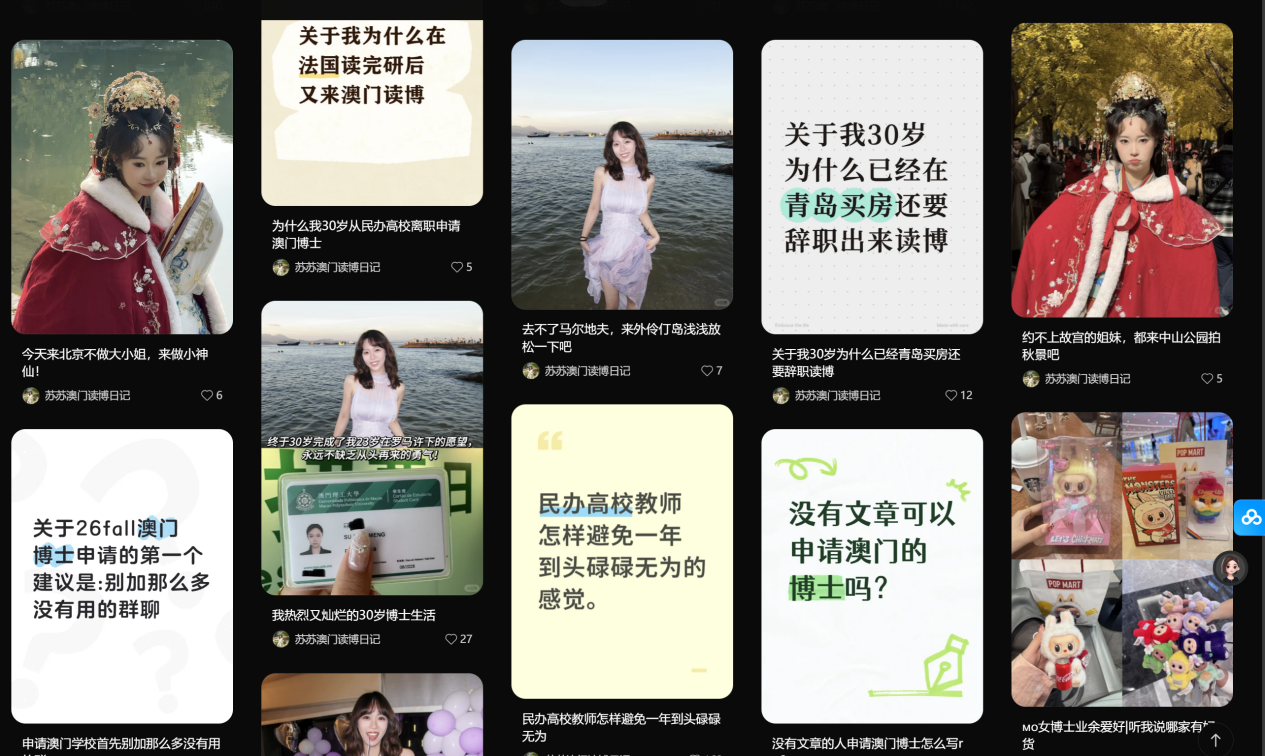The height and width of the screenshot is (756, 1265).
Task: Like the post about 民办高校离职申请澳门博士
Action: click(x=456, y=267)
